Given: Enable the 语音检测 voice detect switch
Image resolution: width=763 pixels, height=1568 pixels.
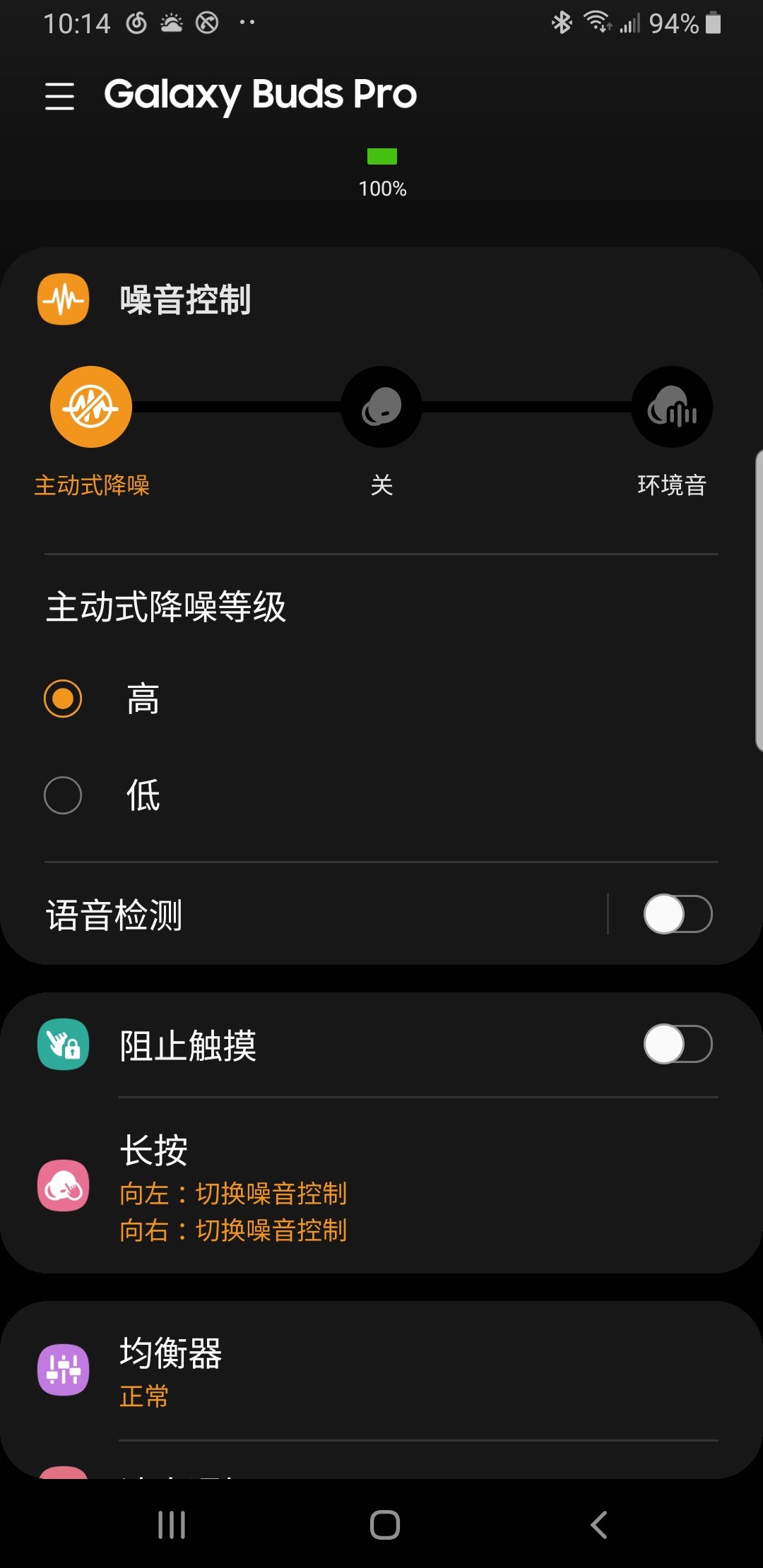Looking at the screenshot, I should 678,913.
